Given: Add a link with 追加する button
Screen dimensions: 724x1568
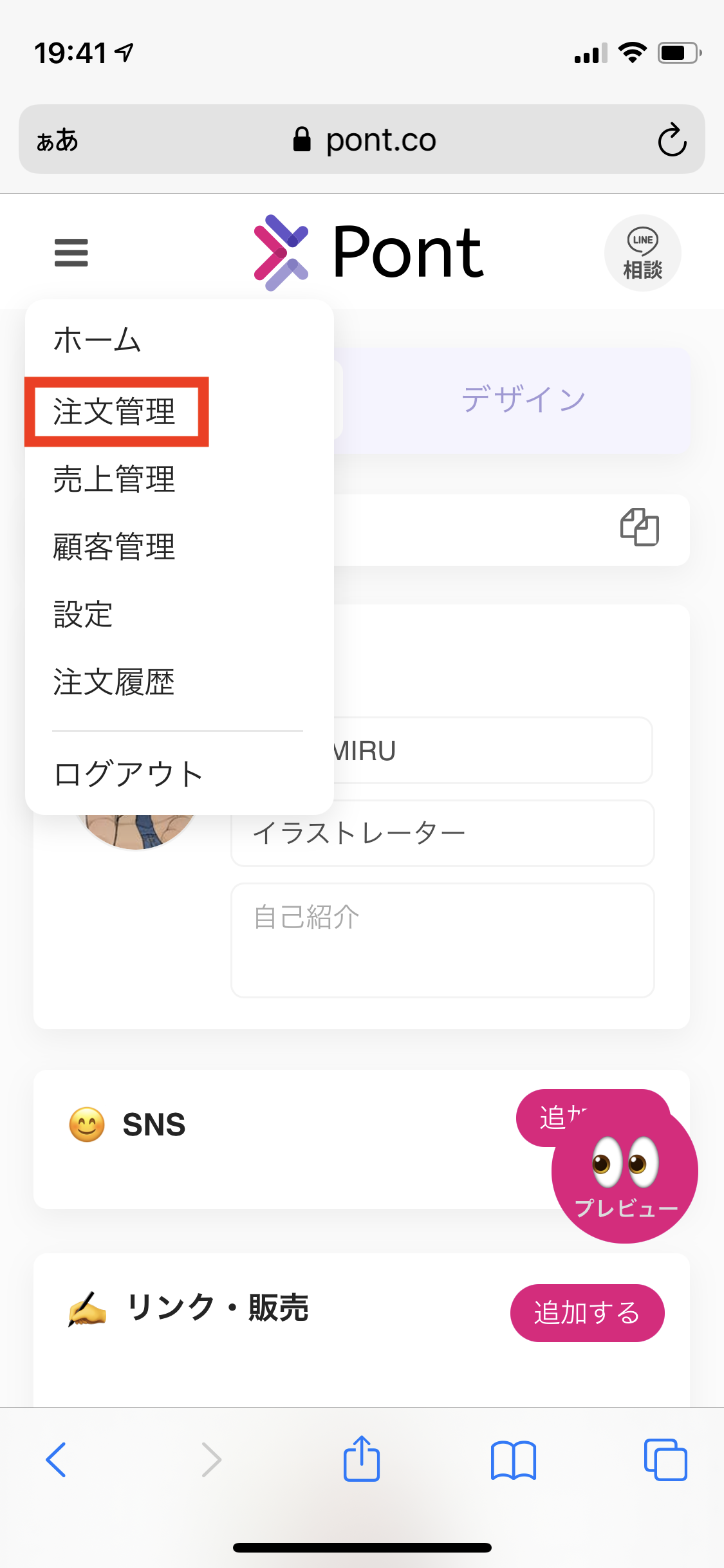Looking at the screenshot, I should (587, 1313).
